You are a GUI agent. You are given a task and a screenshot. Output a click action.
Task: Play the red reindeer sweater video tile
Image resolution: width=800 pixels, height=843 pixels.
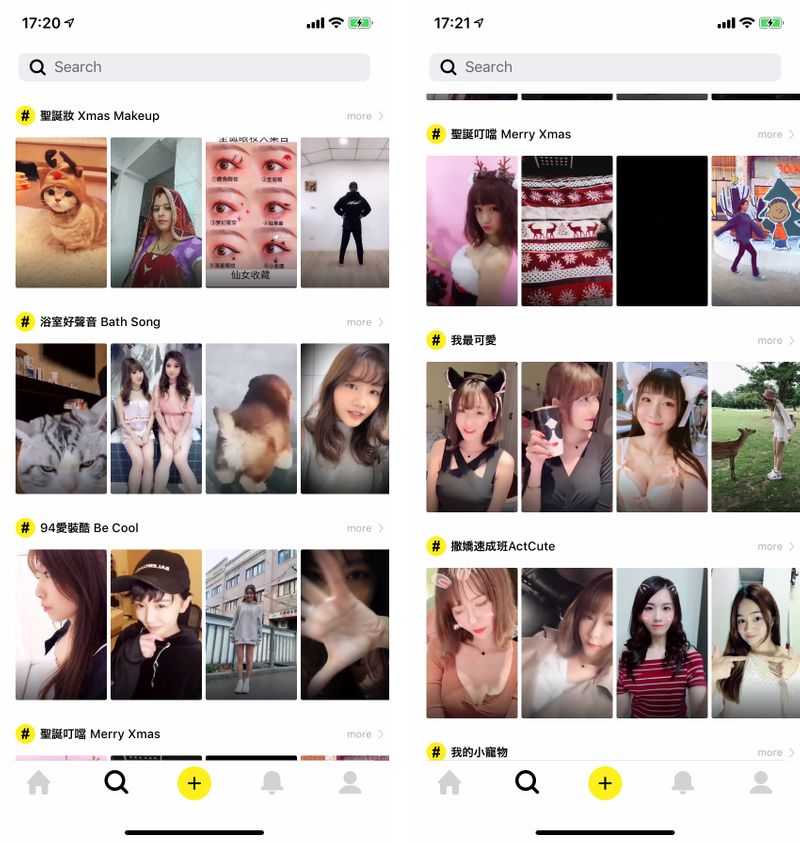tap(567, 231)
